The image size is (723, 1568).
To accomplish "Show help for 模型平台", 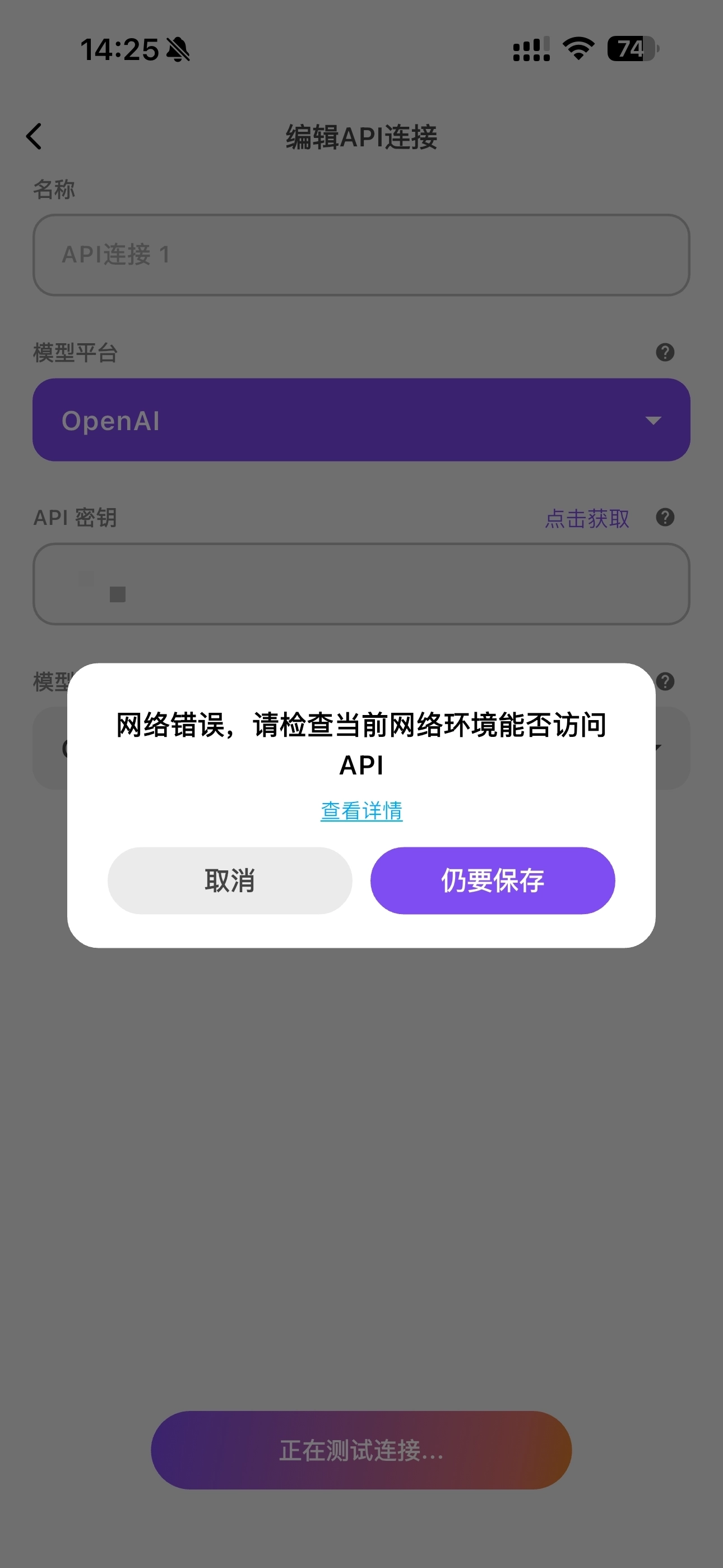I will click(665, 352).
